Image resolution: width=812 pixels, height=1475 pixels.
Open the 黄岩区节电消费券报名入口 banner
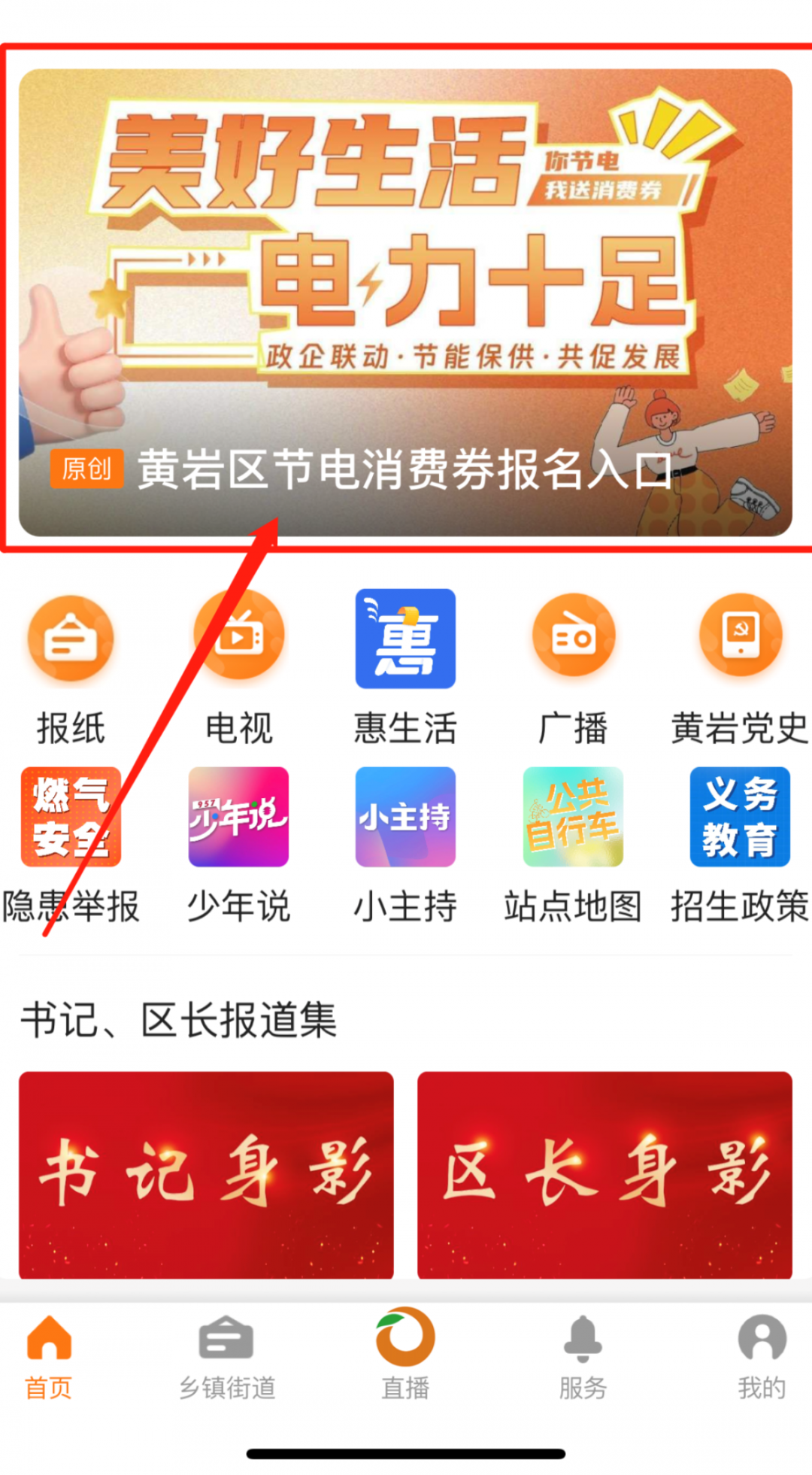[405, 302]
